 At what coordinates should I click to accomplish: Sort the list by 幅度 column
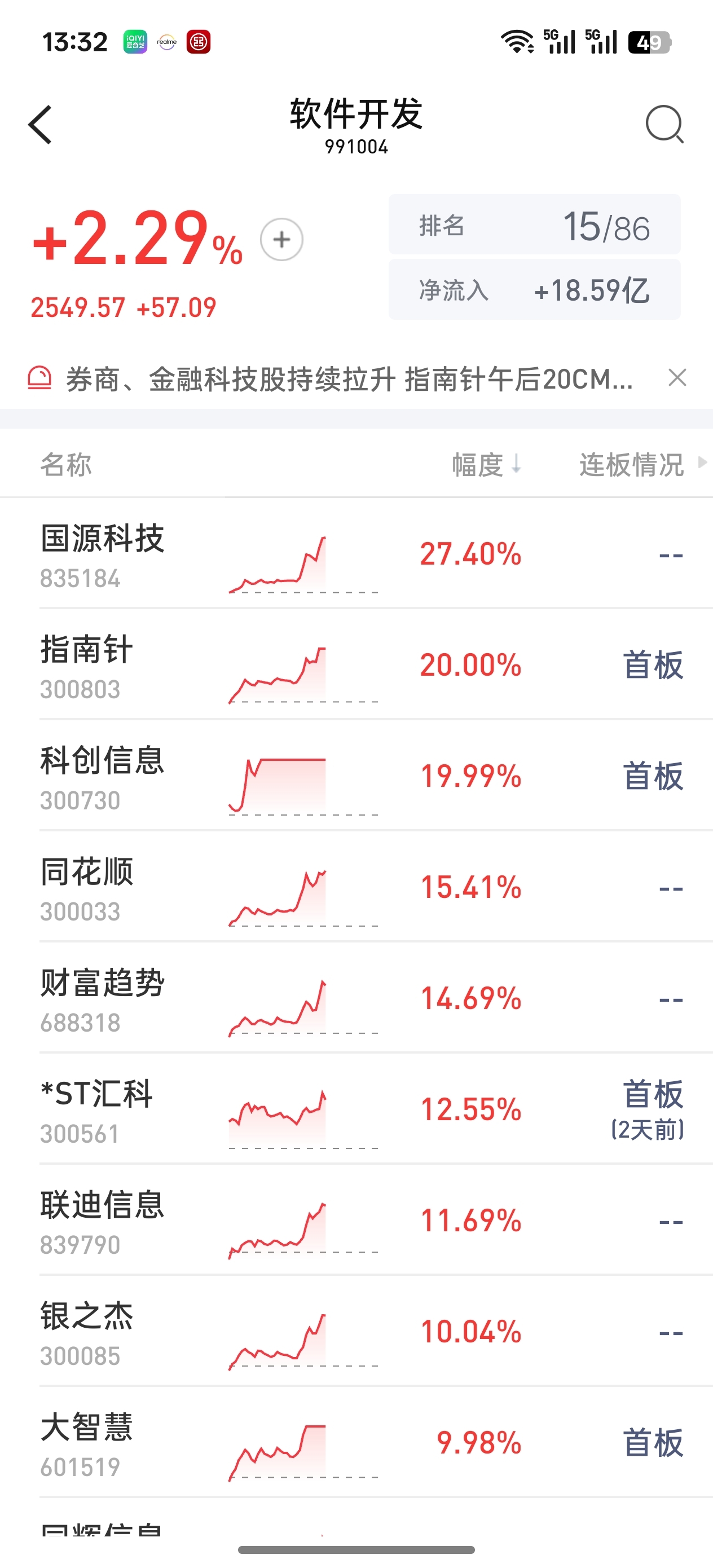(x=486, y=464)
